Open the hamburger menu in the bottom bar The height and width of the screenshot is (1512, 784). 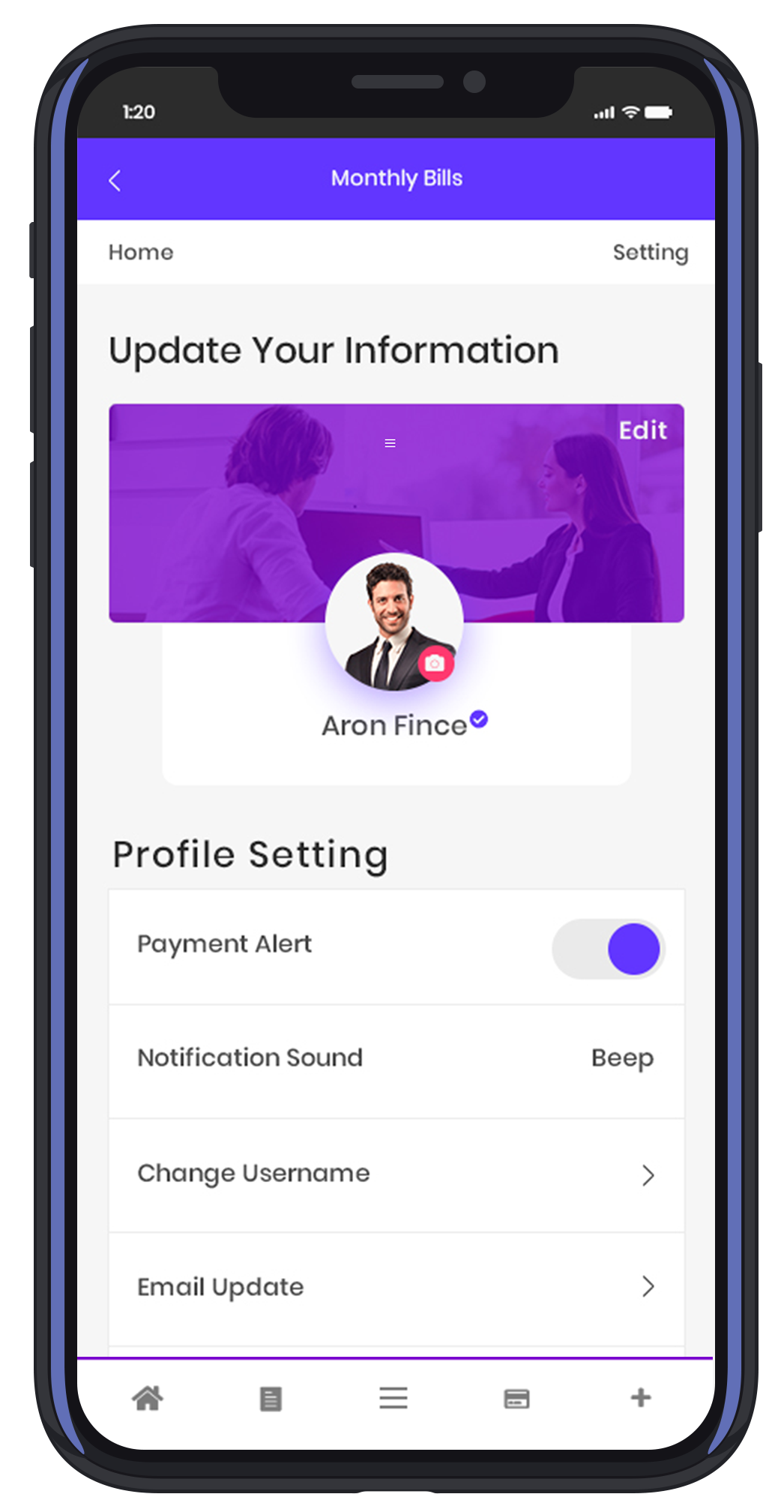click(393, 1399)
